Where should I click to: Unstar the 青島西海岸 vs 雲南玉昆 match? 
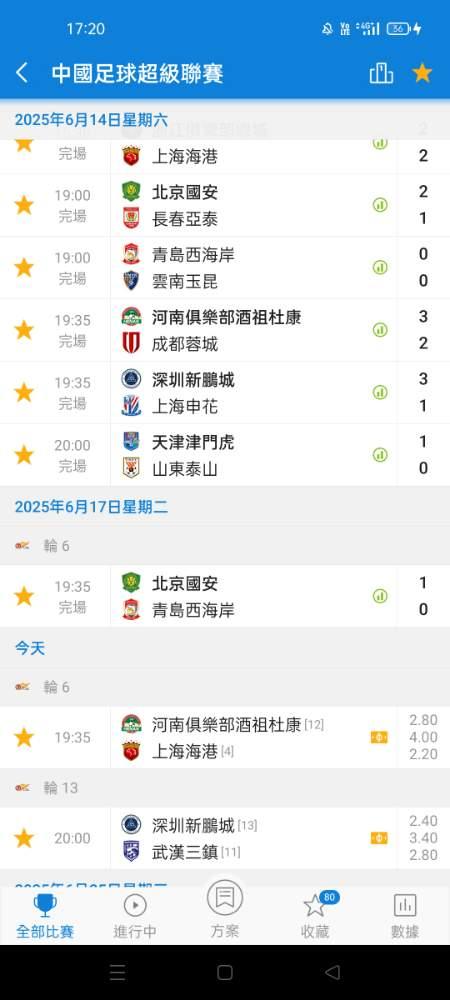24,267
